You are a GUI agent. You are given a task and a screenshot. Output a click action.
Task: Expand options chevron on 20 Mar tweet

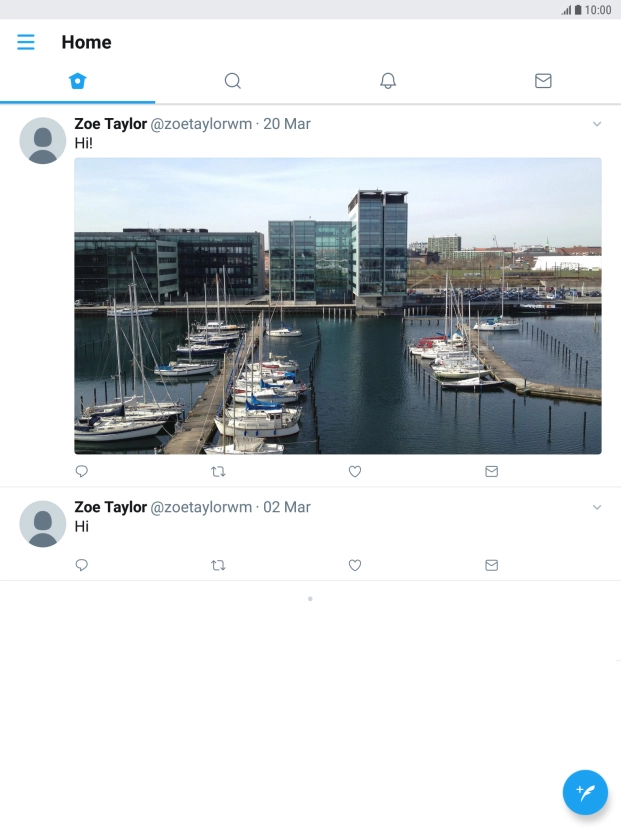tap(597, 124)
